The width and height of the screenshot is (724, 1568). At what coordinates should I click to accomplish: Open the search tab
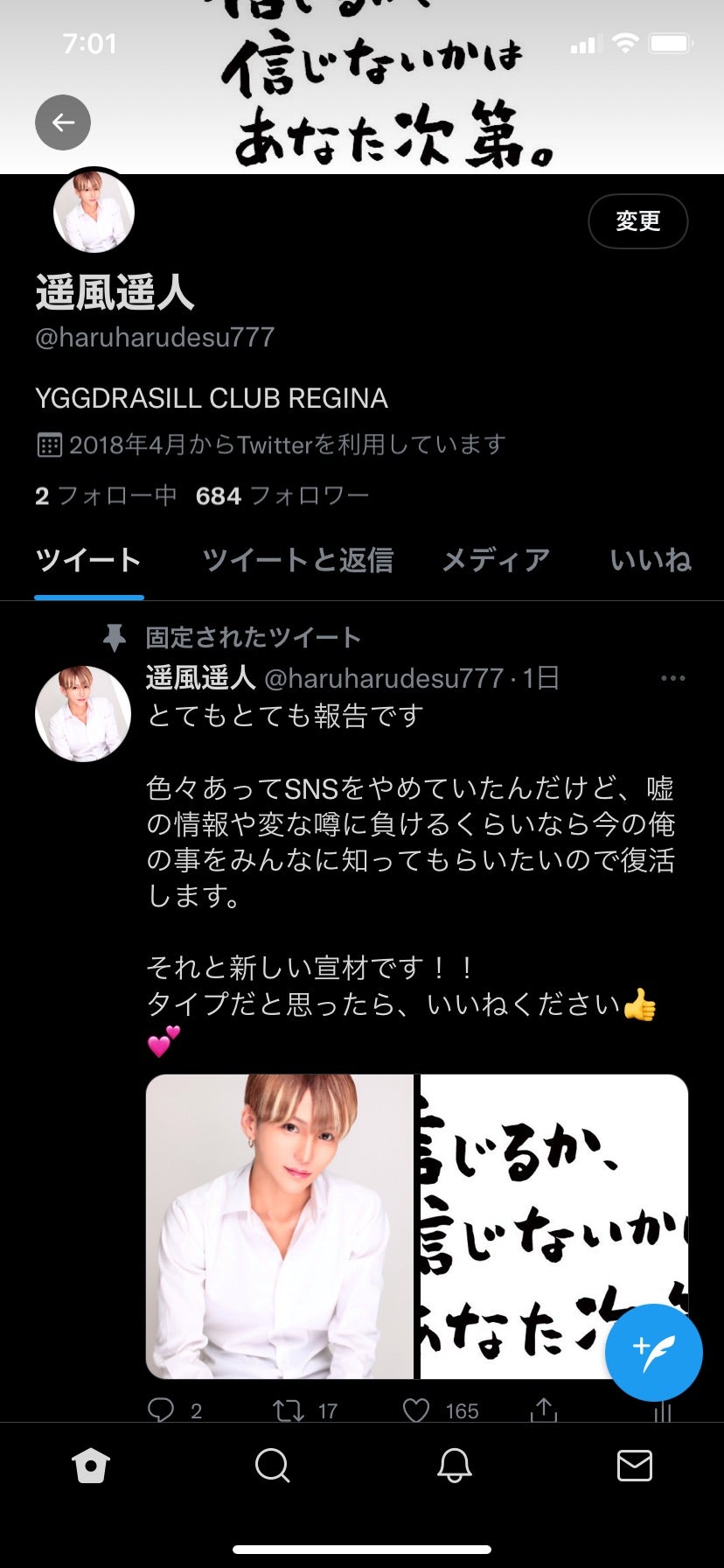(x=272, y=1465)
